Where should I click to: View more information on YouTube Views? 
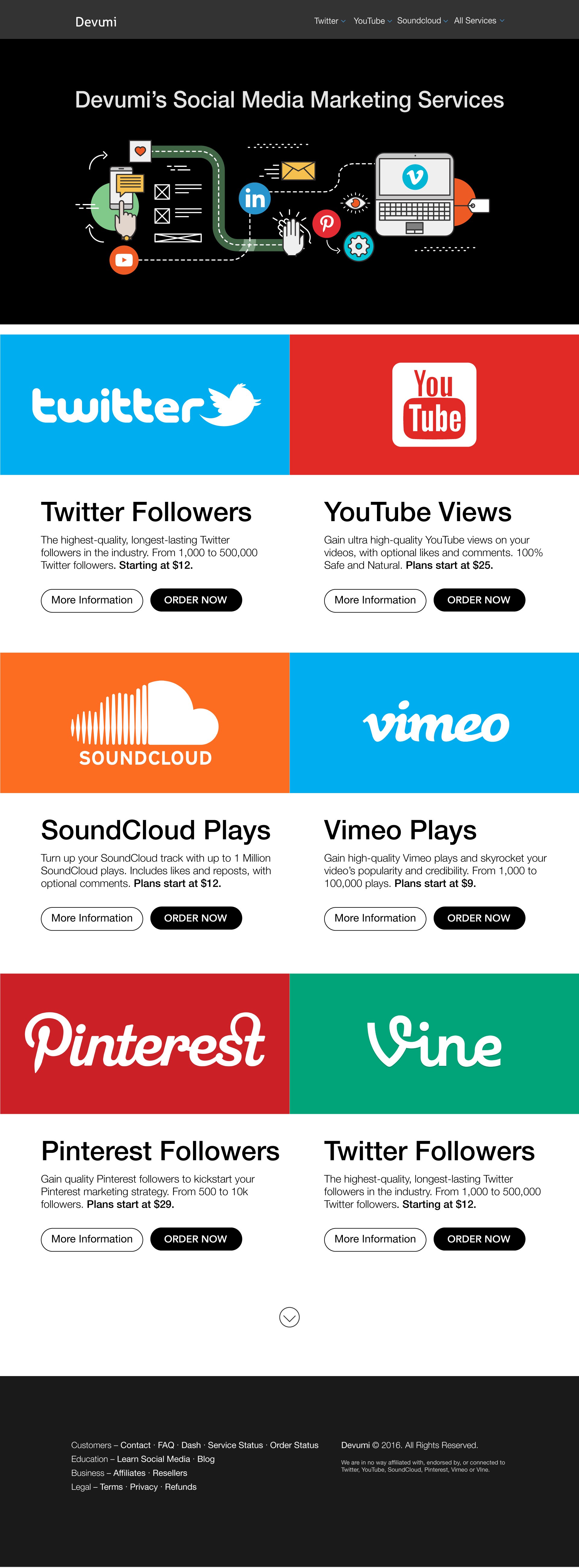(375, 600)
